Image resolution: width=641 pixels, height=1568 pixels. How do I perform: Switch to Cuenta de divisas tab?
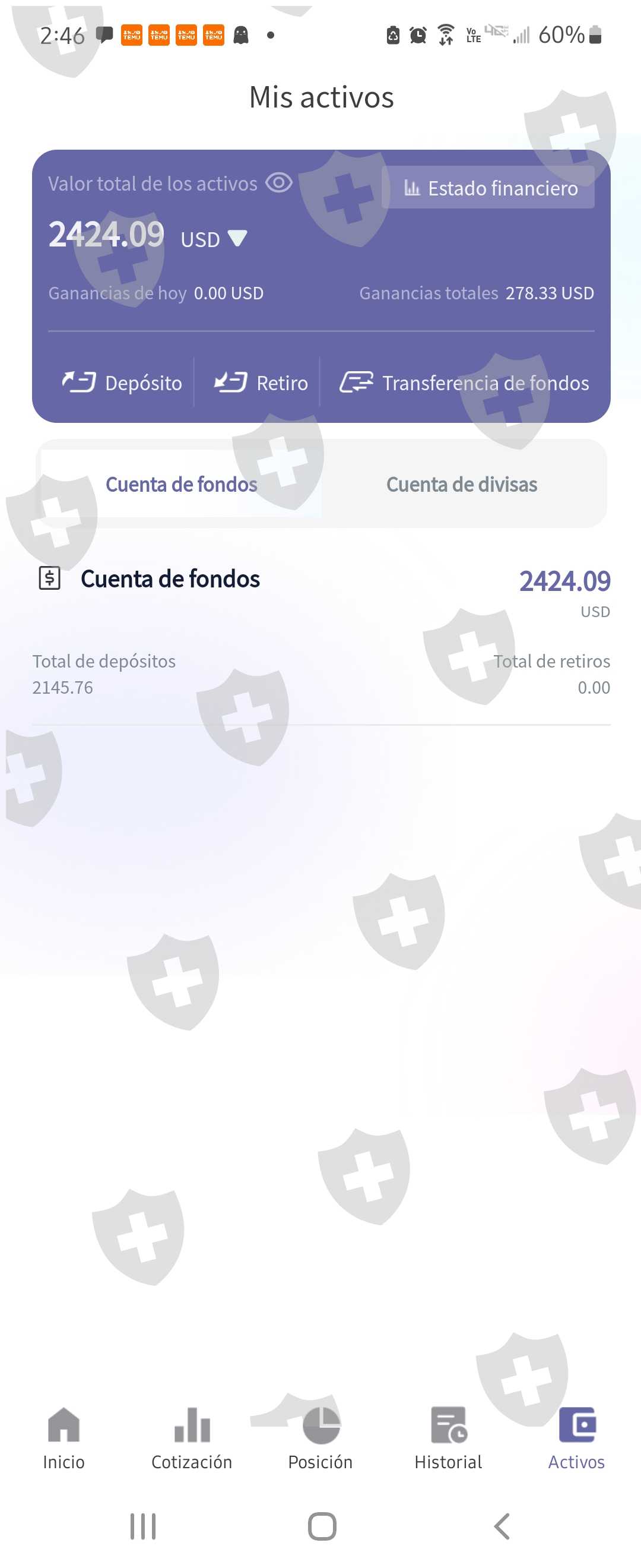click(x=462, y=484)
